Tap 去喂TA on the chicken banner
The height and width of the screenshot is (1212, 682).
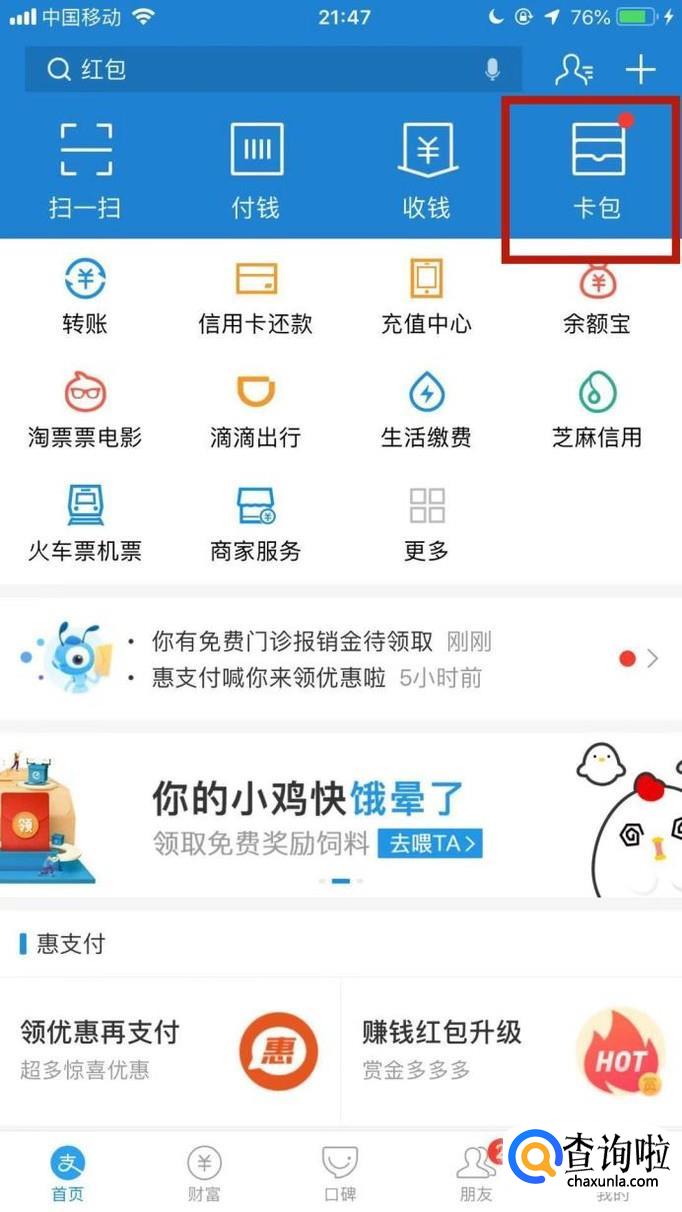click(x=430, y=843)
